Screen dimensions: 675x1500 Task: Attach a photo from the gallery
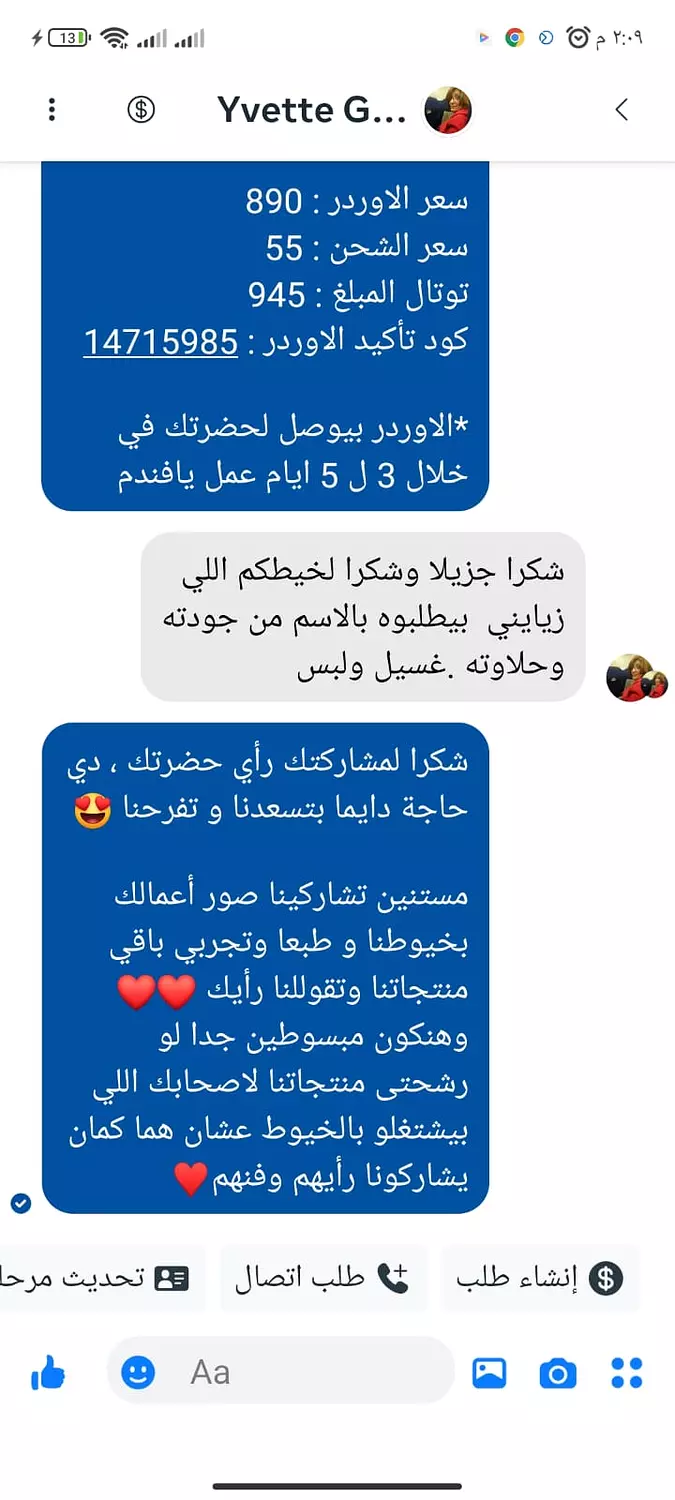pos(489,1373)
